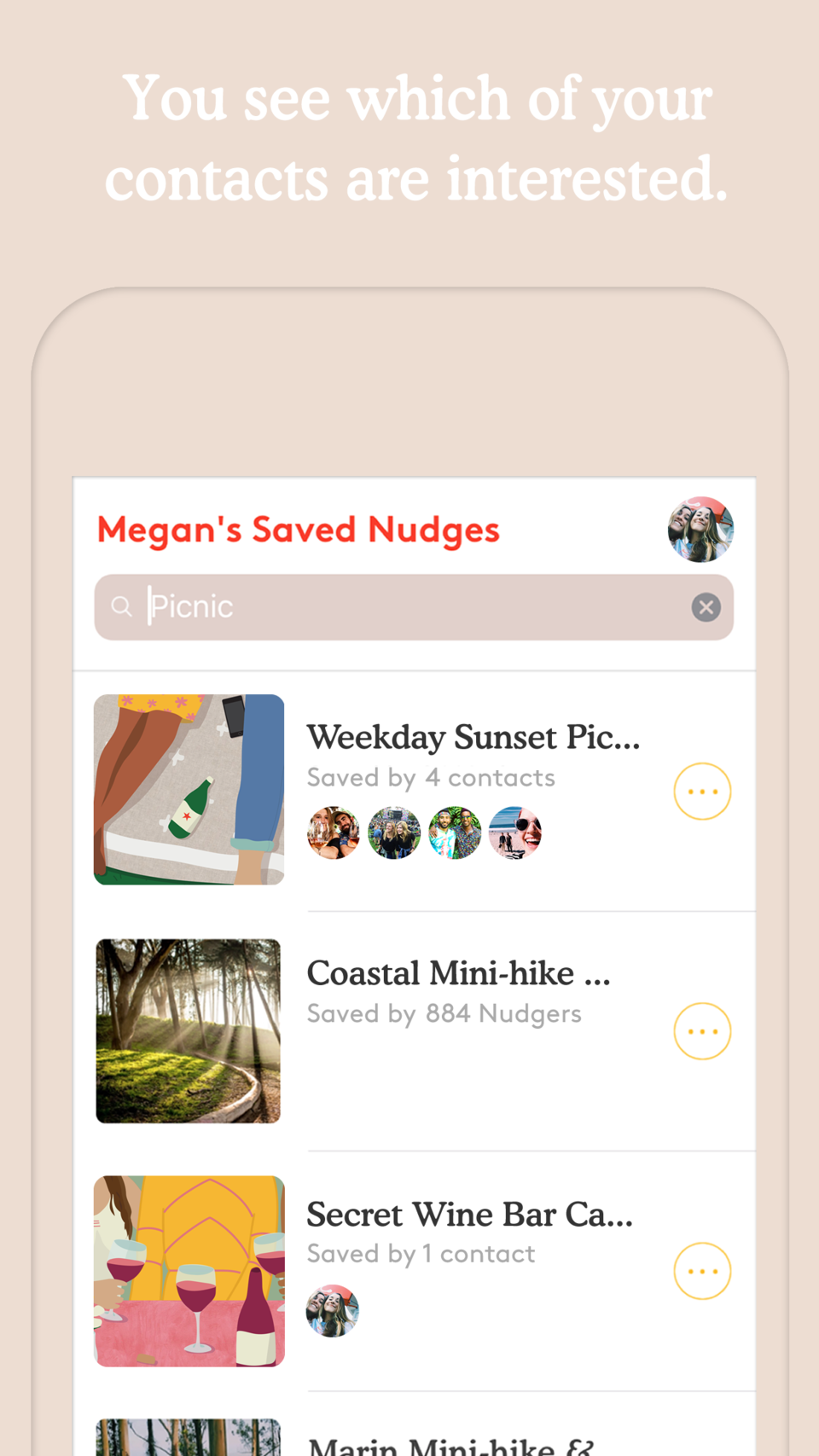
Task: Open options for Weekday Sunset Picnic
Action: tap(701, 791)
